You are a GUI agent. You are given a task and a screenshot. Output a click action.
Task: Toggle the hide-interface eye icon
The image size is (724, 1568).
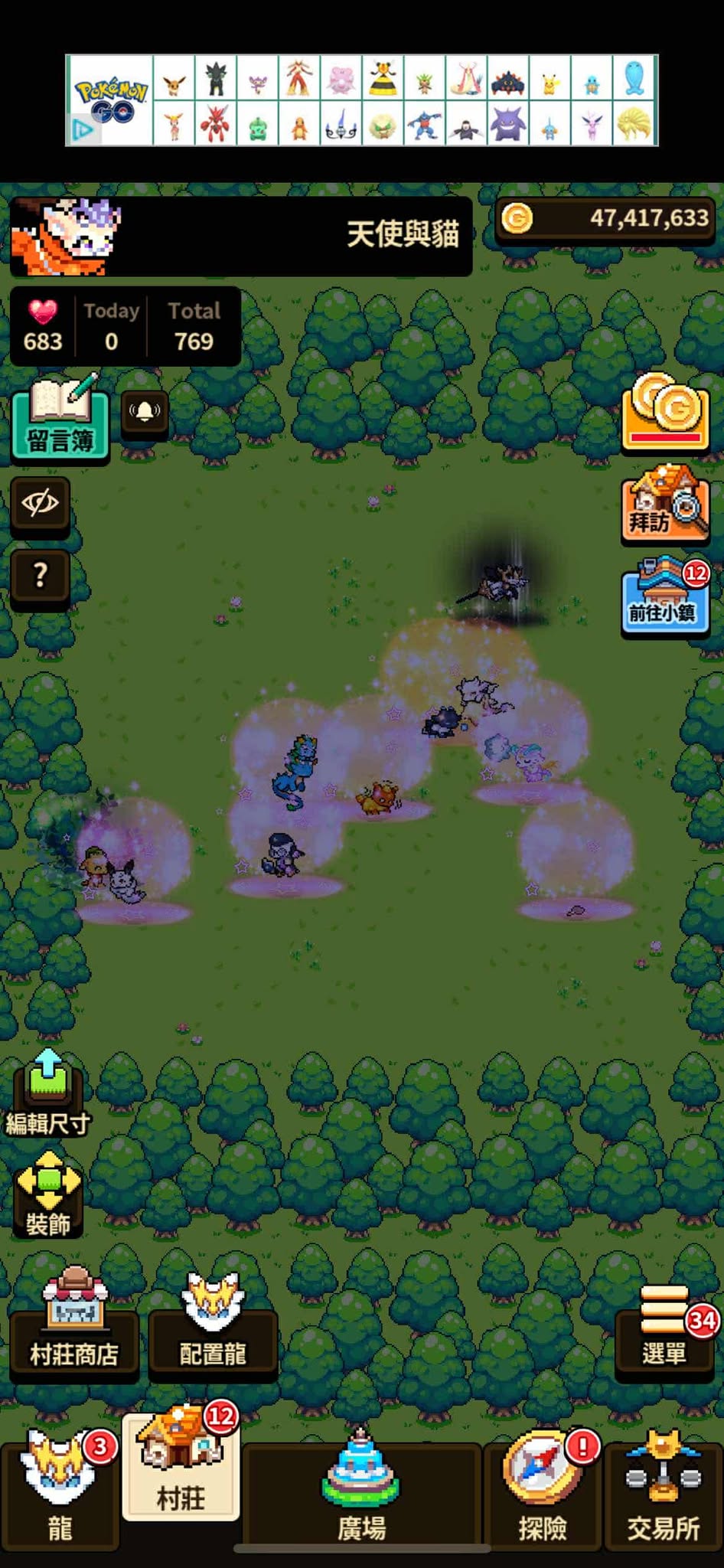click(41, 504)
